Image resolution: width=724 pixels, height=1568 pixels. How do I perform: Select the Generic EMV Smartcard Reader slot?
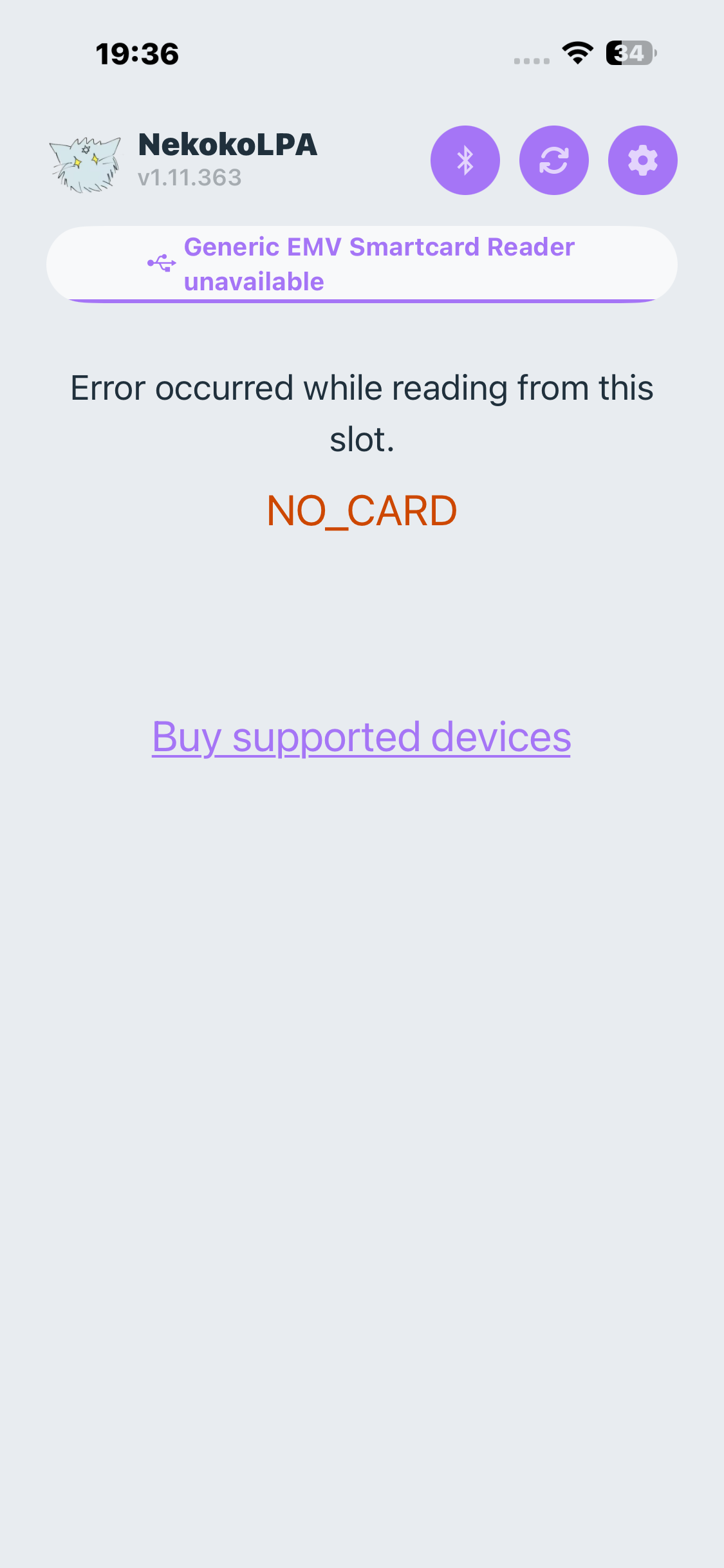pos(362,265)
